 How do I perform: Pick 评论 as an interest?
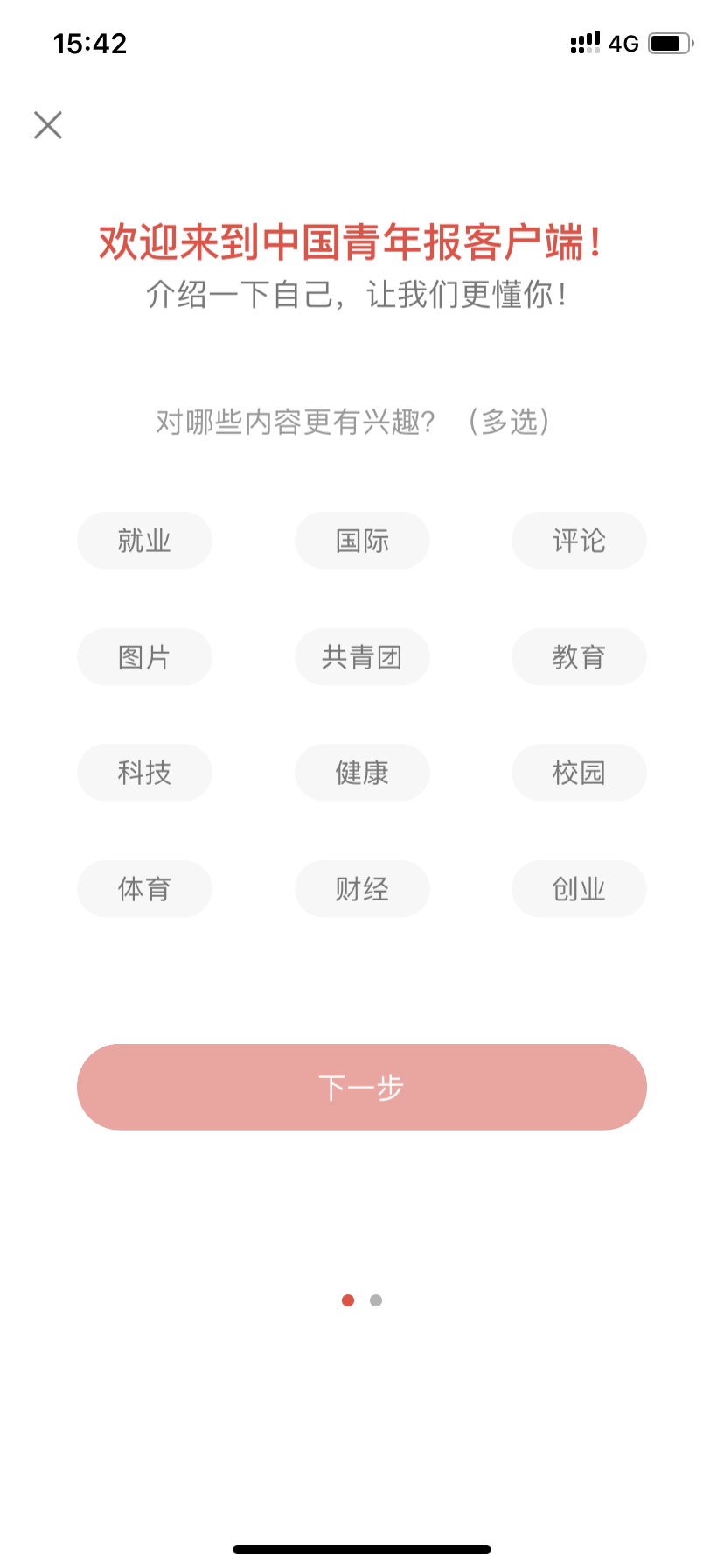click(579, 541)
